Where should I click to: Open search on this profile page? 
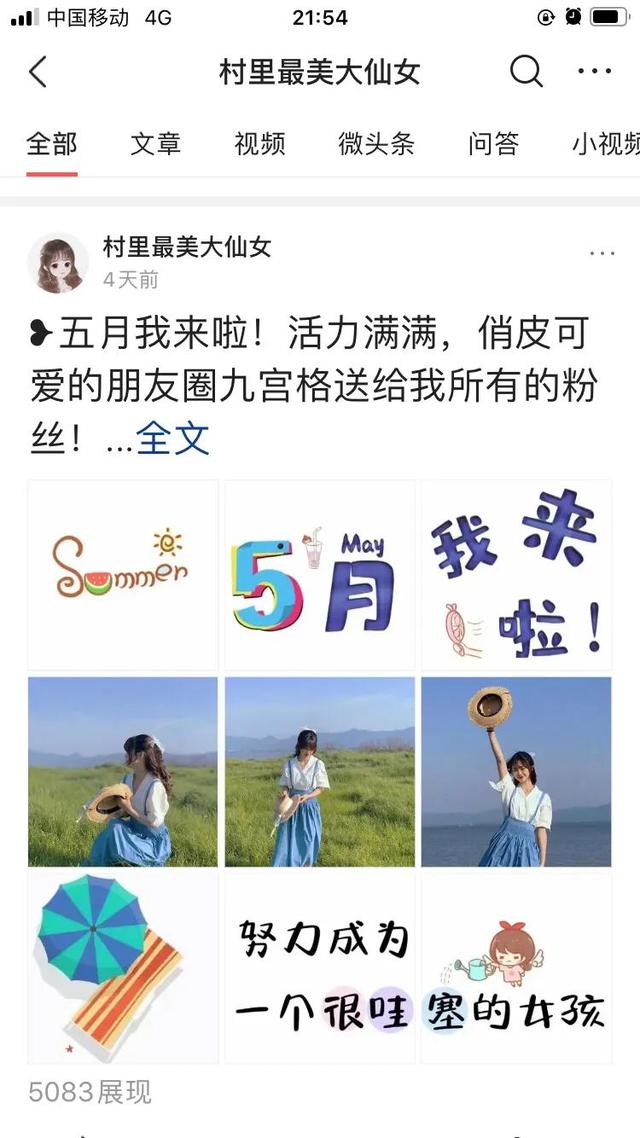pyautogui.click(x=526, y=71)
